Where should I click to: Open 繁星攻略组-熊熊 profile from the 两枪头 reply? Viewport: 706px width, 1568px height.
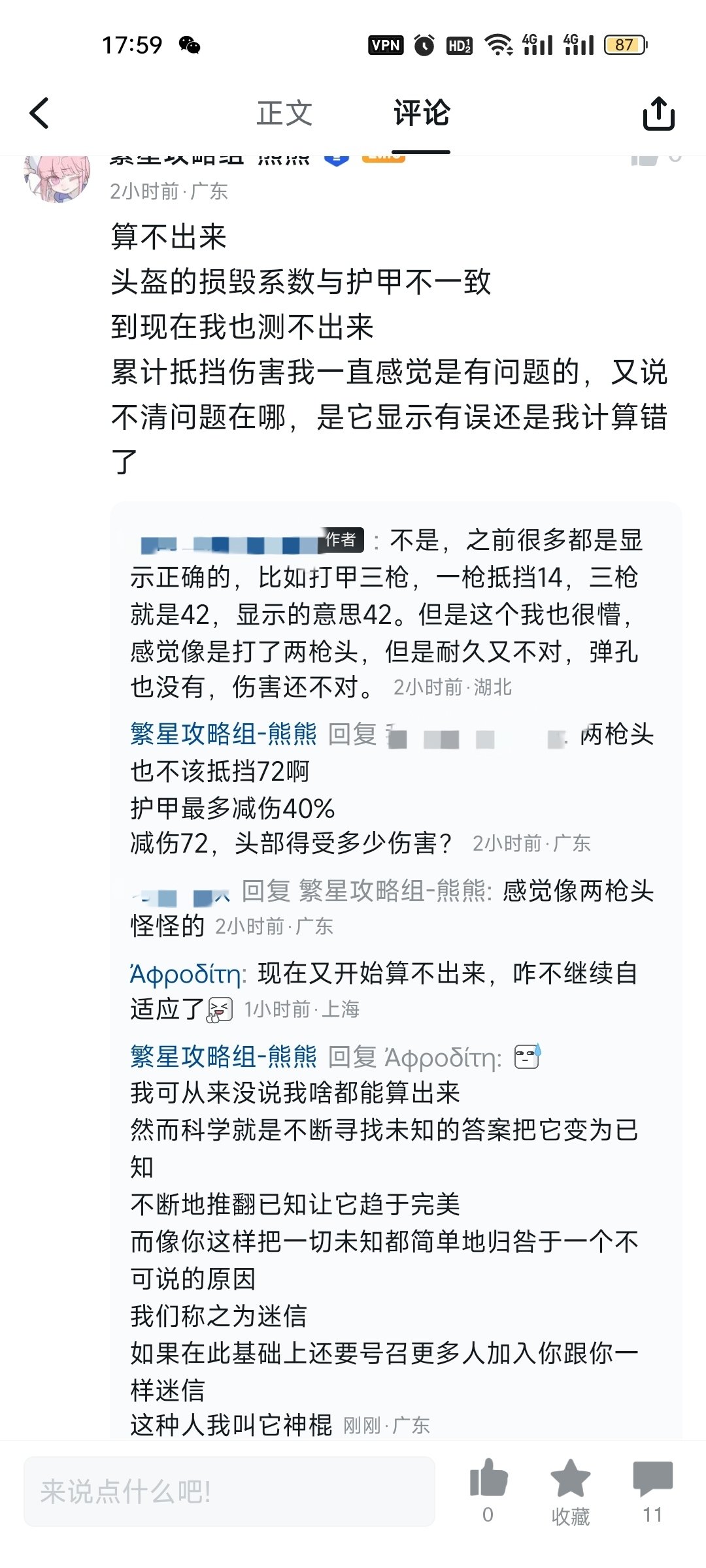coord(224,734)
